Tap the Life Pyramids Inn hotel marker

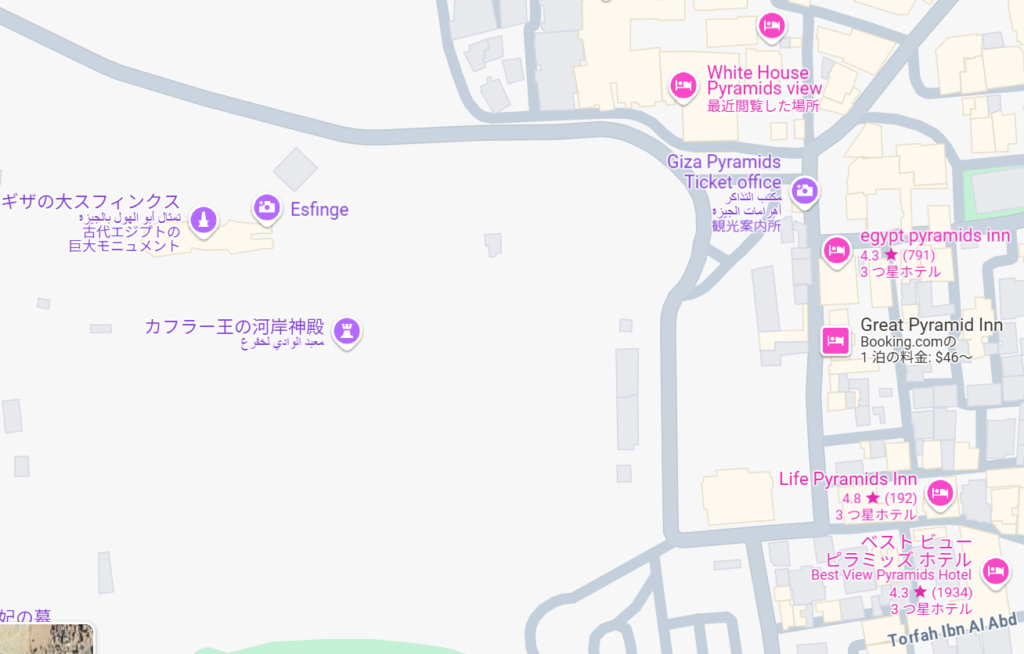point(939,492)
